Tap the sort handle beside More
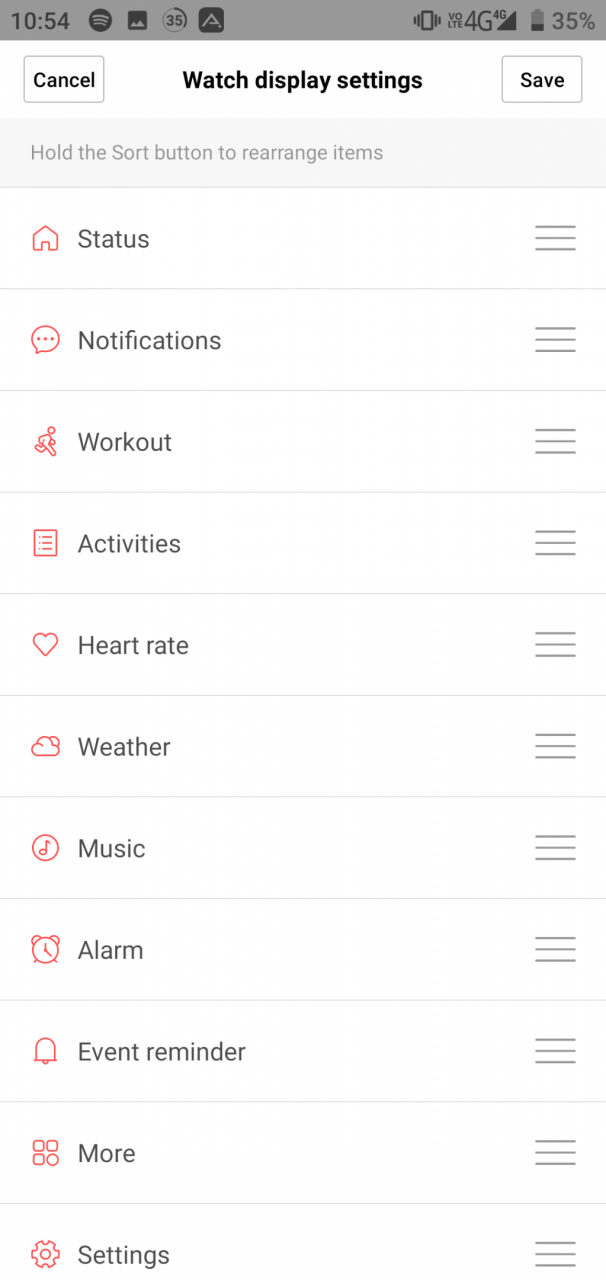606x1280 pixels. (x=555, y=1153)
